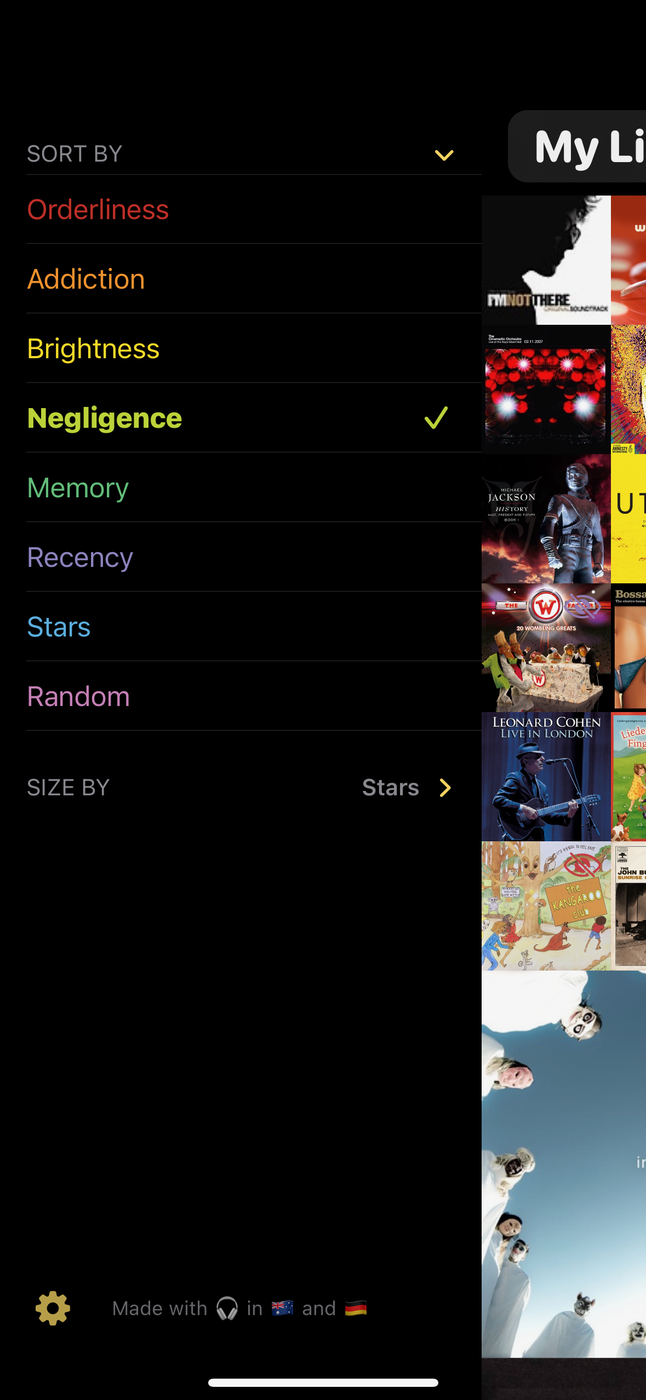Screen dimensions: 646x1400
Task: Open the I'm Not There soundtrack album
Action: (x=546, y=260)
